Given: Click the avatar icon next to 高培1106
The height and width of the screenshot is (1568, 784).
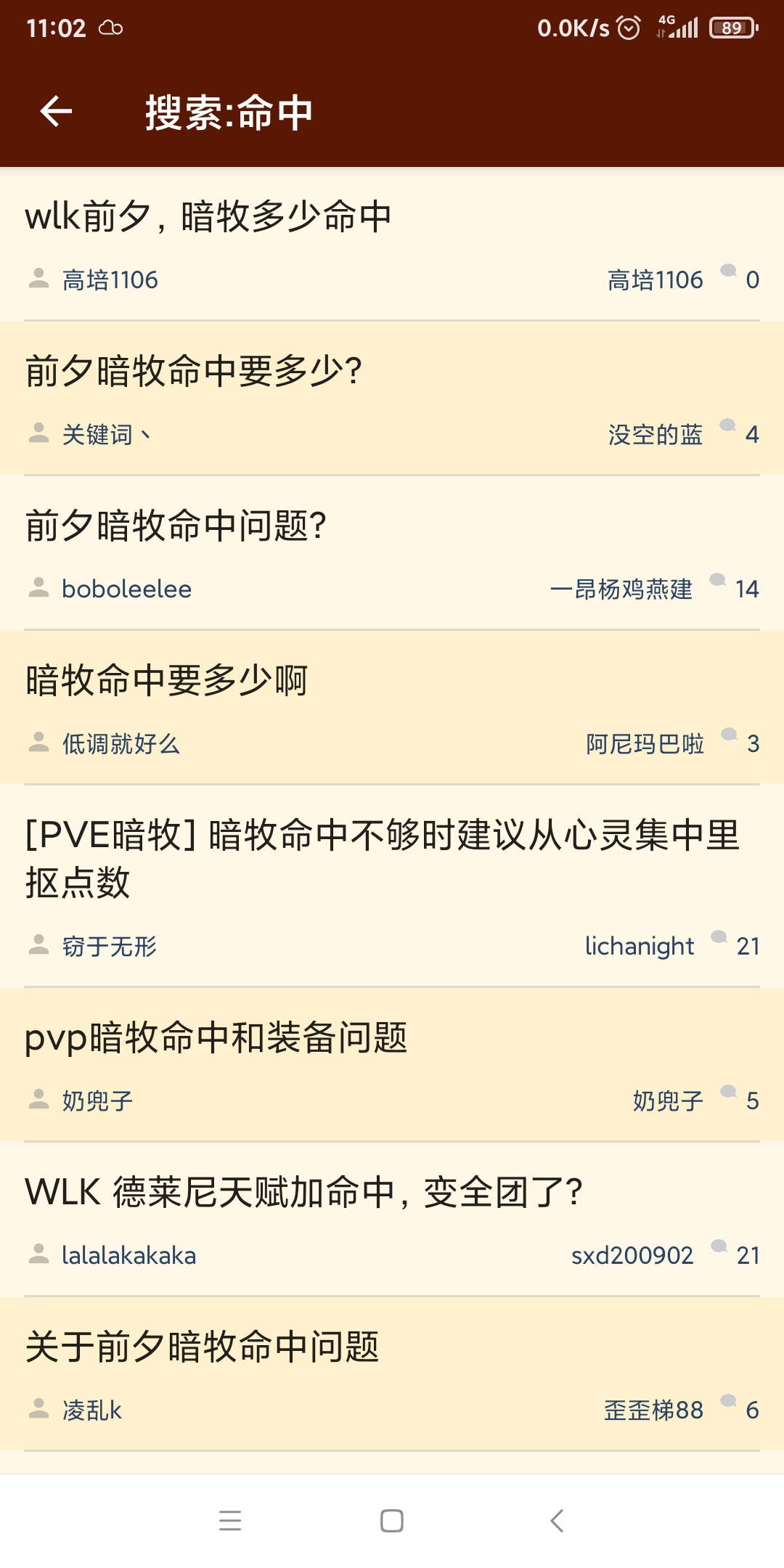Looking at the screenshot, I should pos(40,279).
